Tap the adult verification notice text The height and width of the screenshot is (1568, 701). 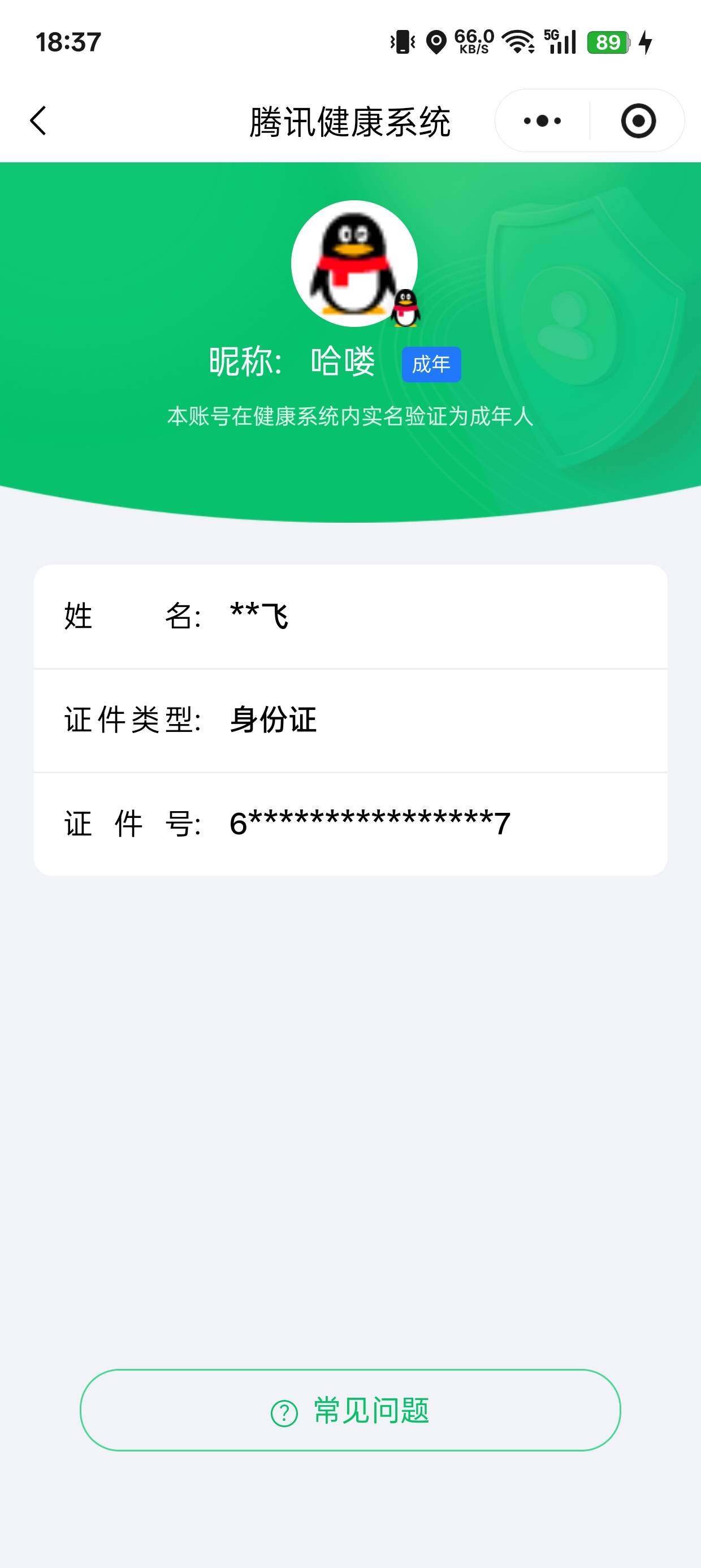[350, 416]
